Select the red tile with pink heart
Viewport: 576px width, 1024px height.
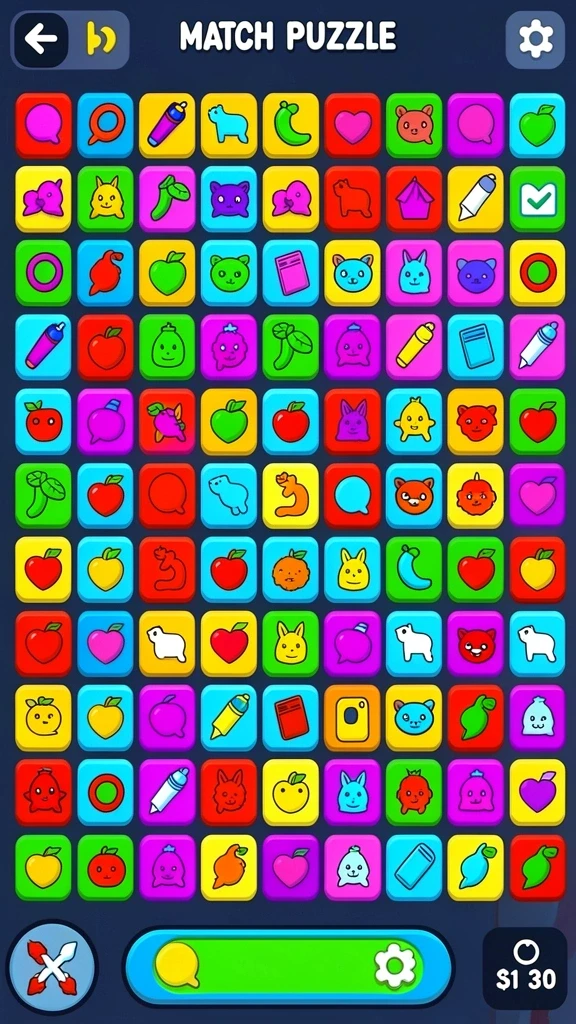point(352,125)
